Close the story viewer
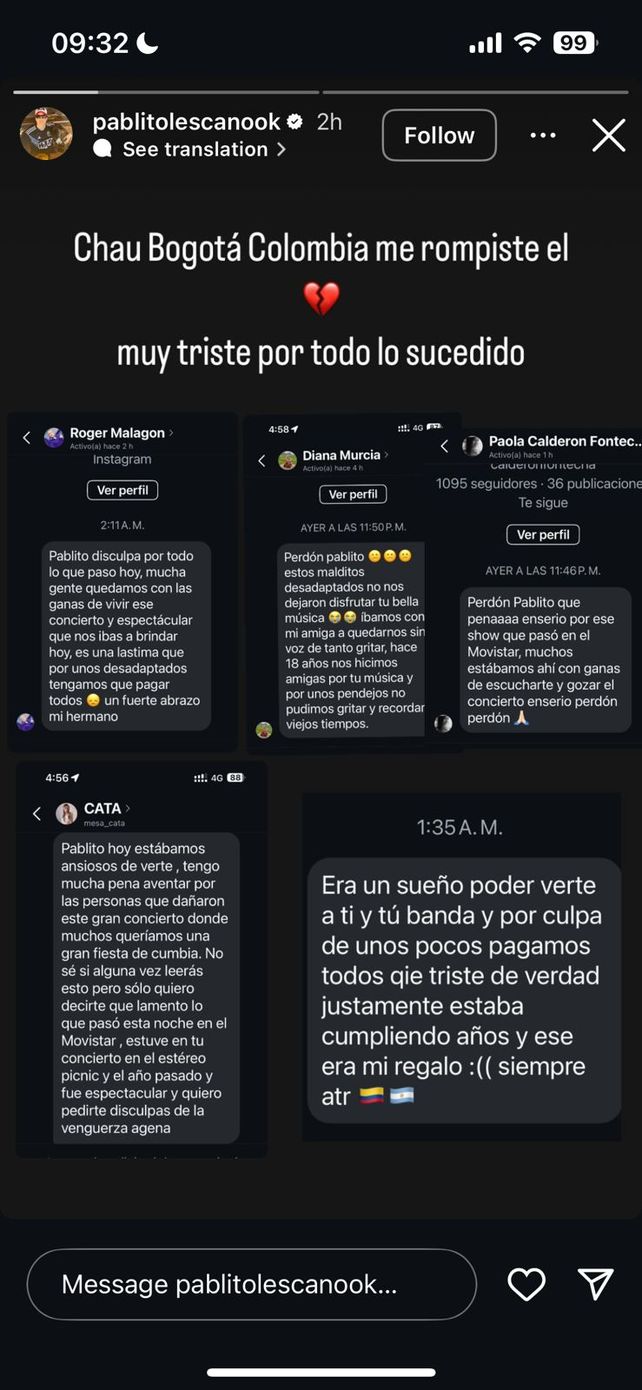Screen dimensions: 642x1390 (x=608, y=135)
